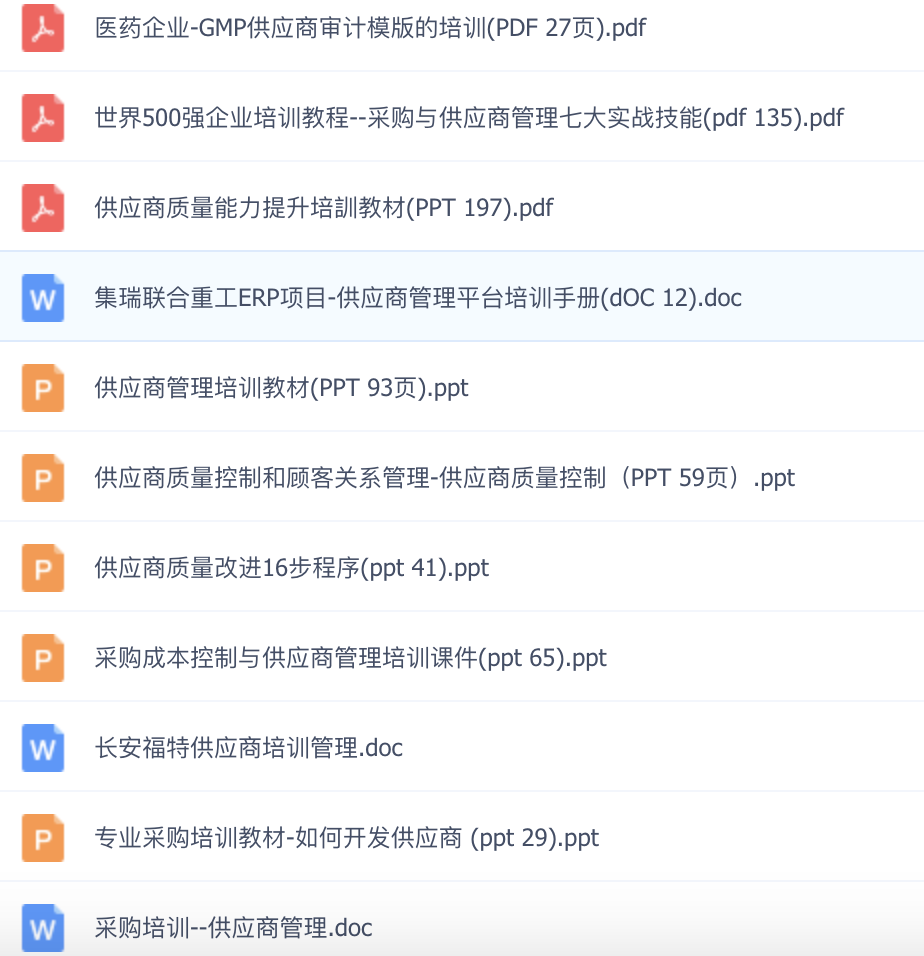The image size is (924, 956).
Task: Click the PDF icon for 供应商质量能力提升培訓教材
Action: (42, 207)
